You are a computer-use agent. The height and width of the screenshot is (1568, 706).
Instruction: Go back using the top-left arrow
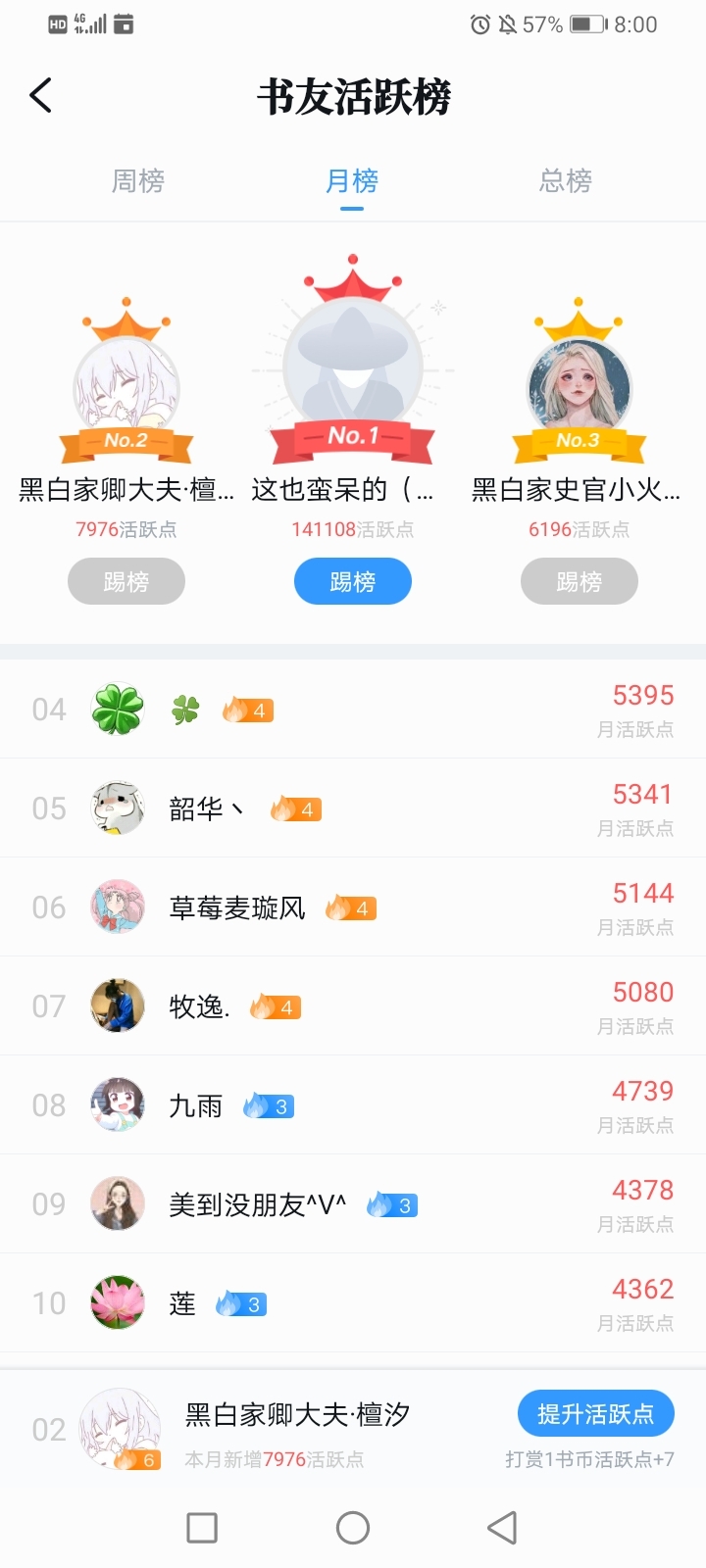[x=40, y=95]
